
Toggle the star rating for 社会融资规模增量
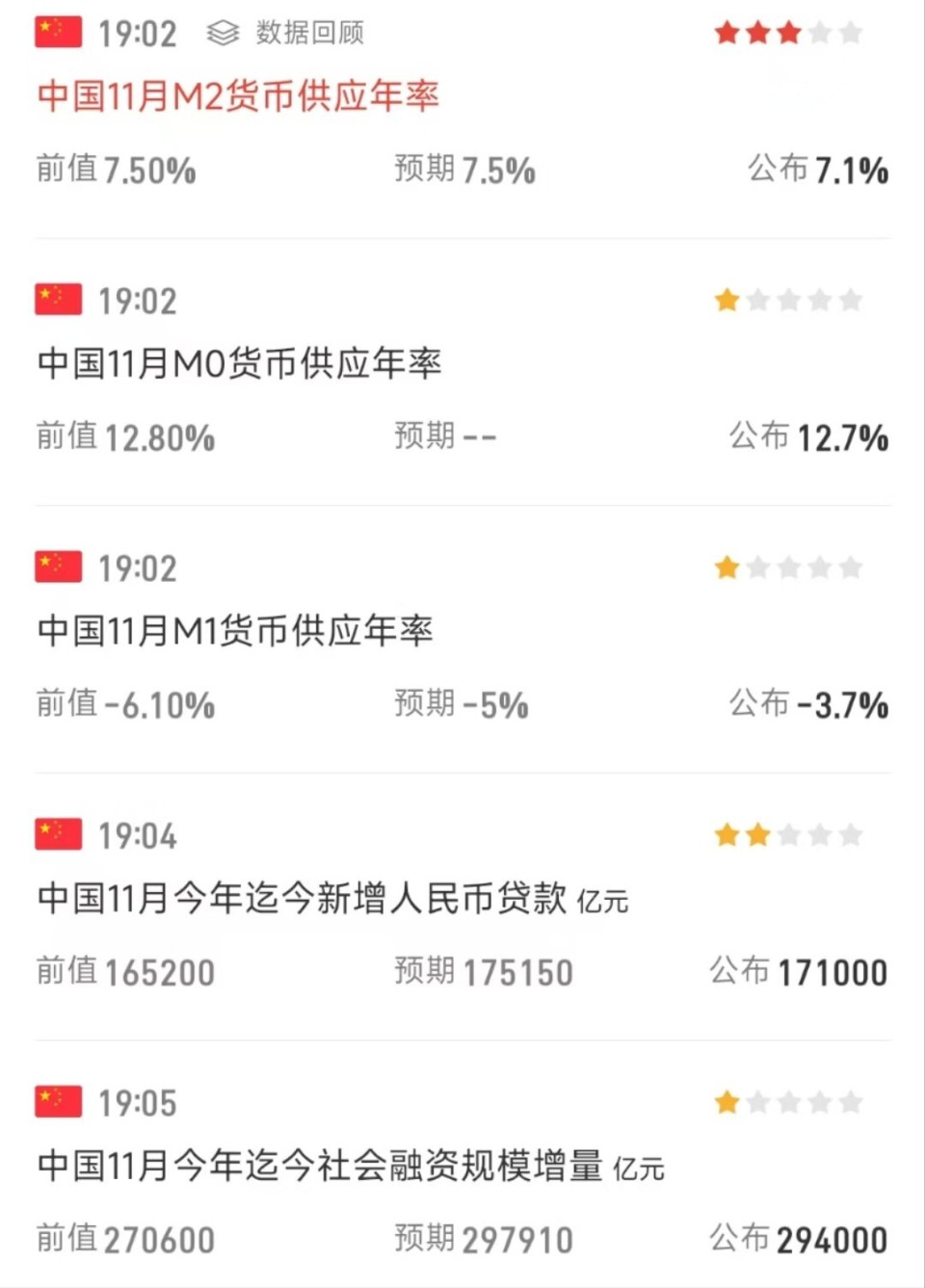[x=727, y=1101]
